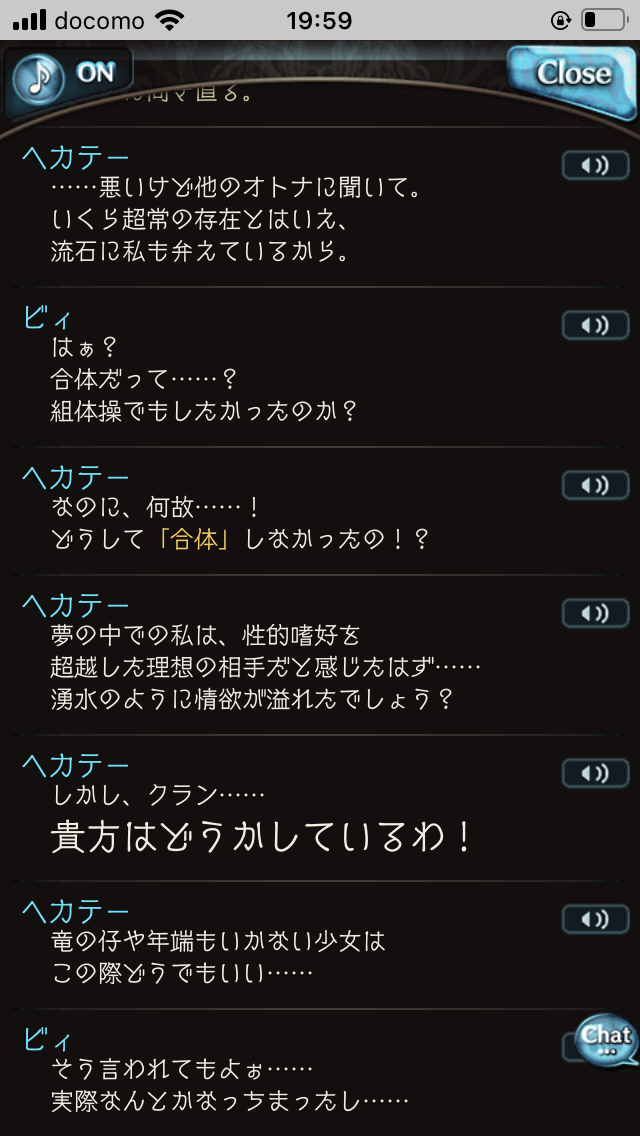Close the dialogue log
640x1136 pixels.
[572, 73]
